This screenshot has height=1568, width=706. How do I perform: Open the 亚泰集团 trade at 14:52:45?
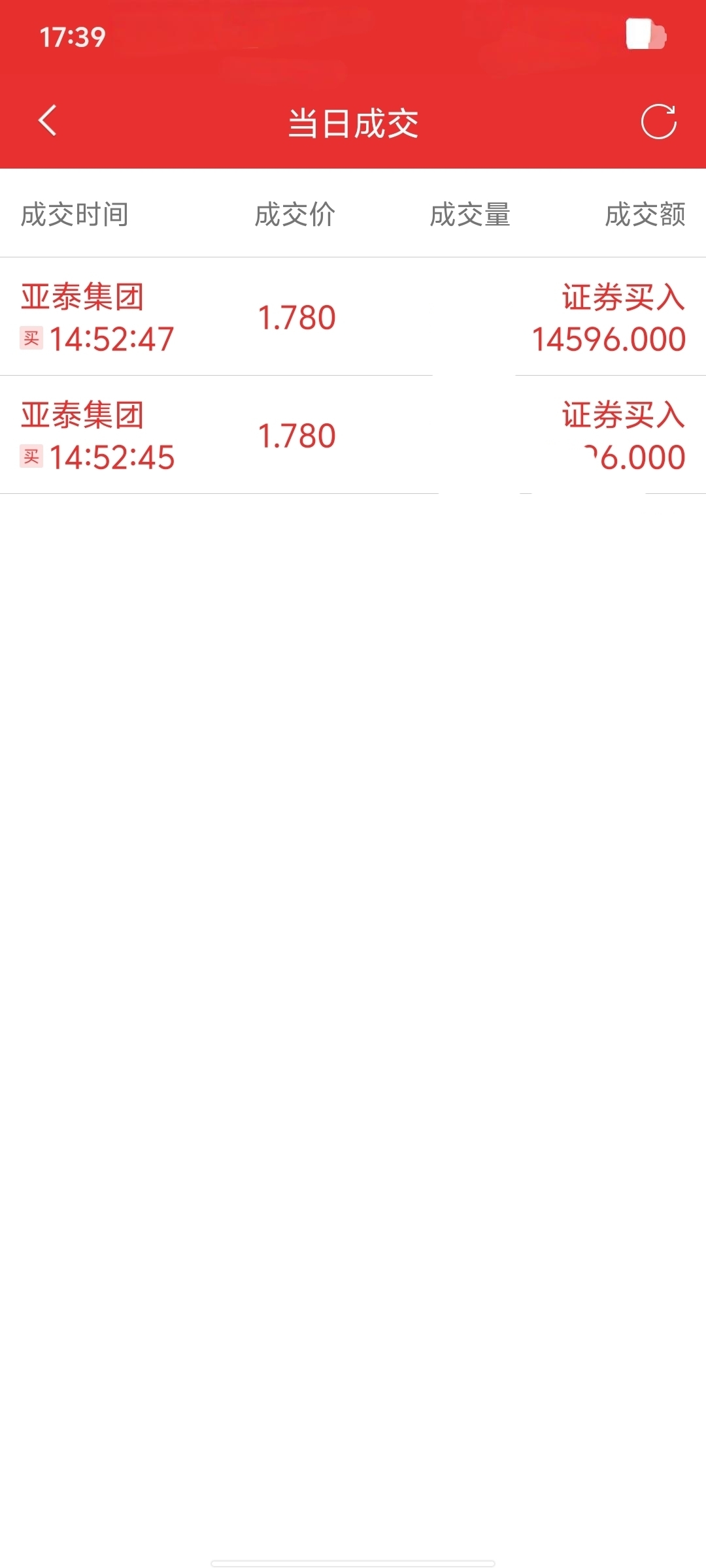[x=353, y=435]
